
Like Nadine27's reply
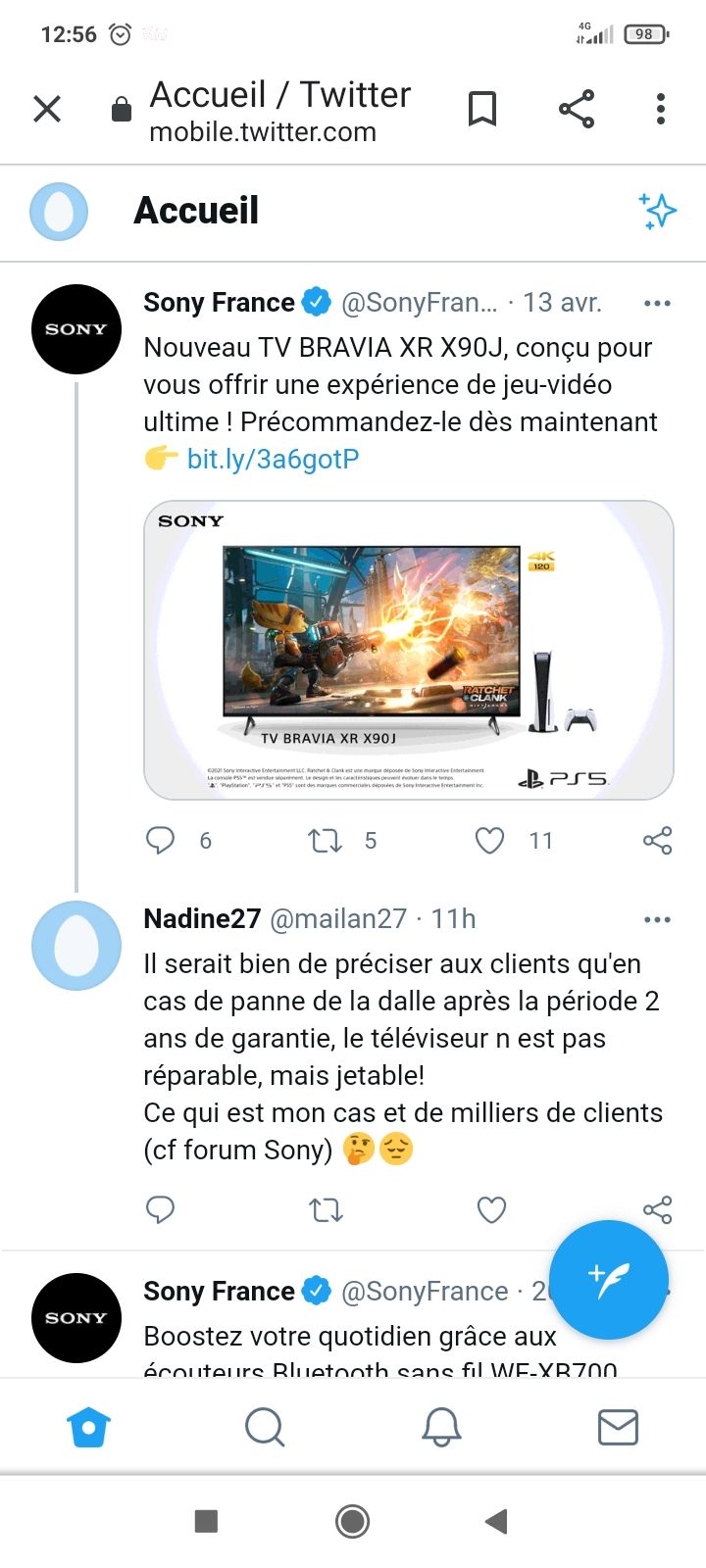[x=490, y=1210]
